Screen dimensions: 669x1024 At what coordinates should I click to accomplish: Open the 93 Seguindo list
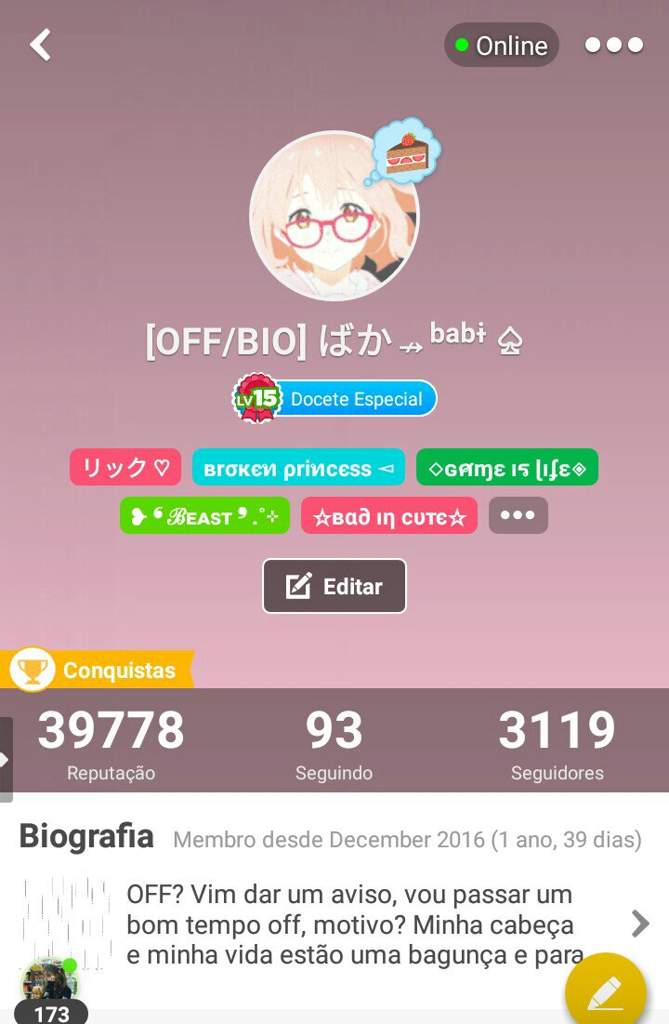334,744
